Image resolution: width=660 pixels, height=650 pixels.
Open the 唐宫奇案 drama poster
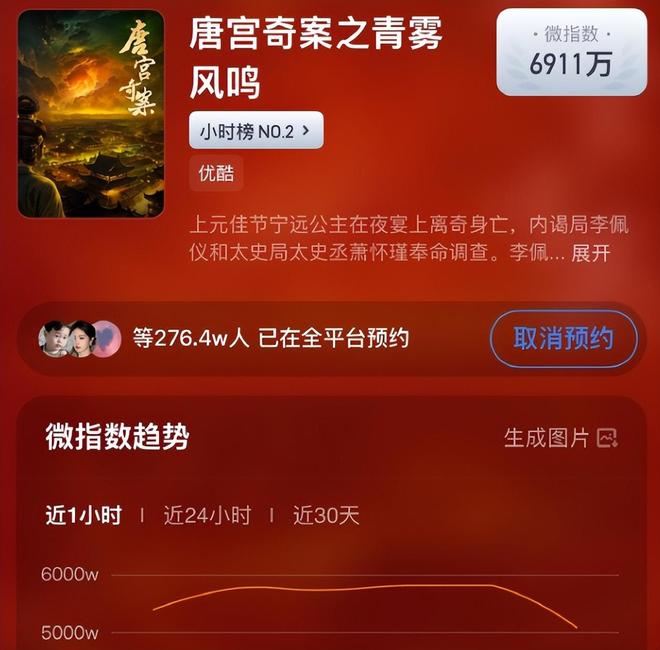[91, 114]
